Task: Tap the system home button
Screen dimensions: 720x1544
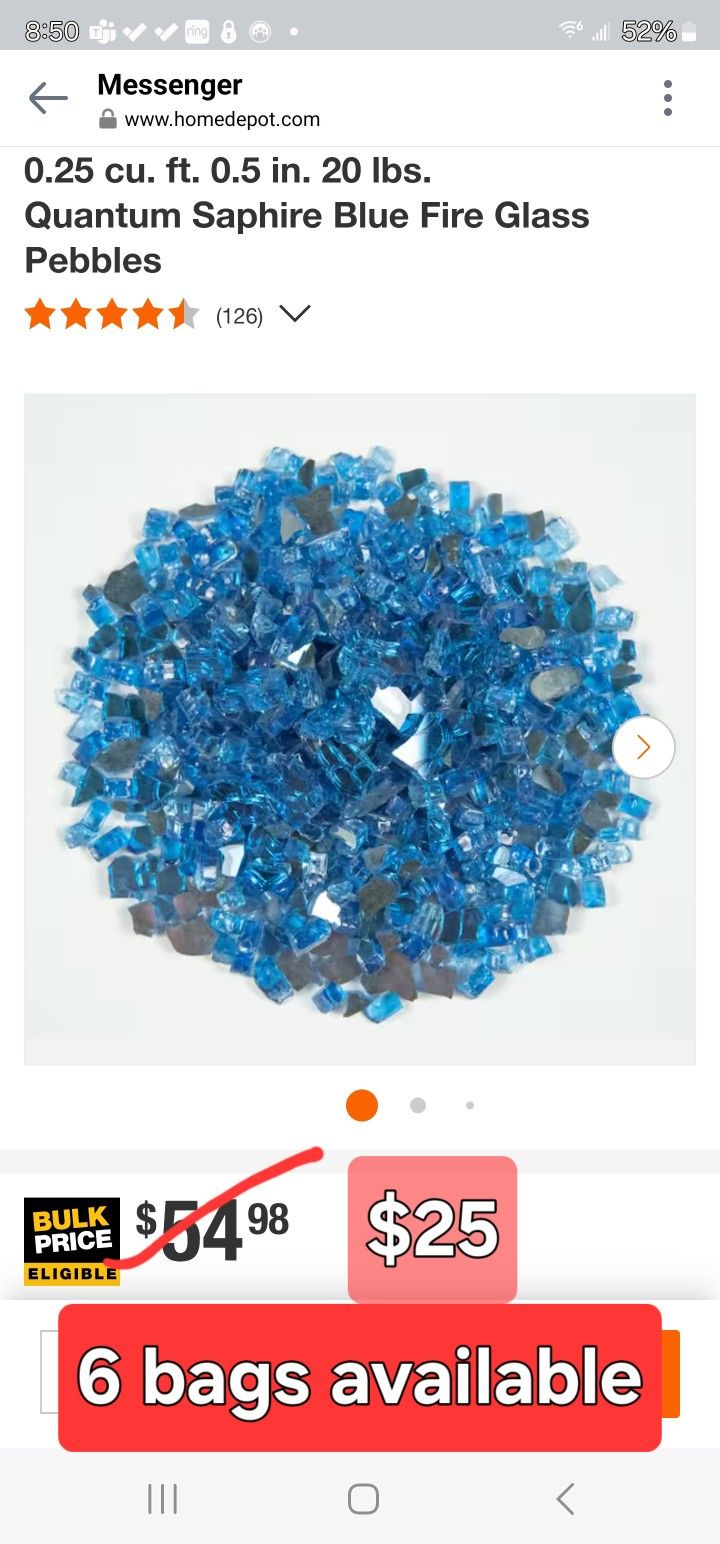Action: (x=363, y=1499)
